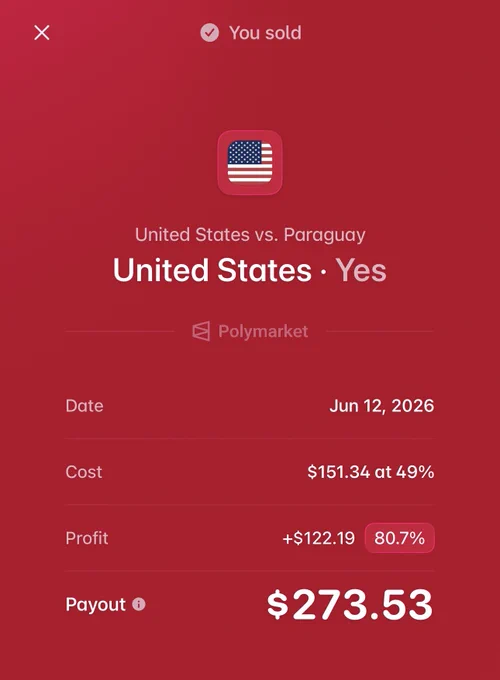The height and width of the screenshot is (680, 500).
Task: Open the Payout info icon
Action: [139, 604]
